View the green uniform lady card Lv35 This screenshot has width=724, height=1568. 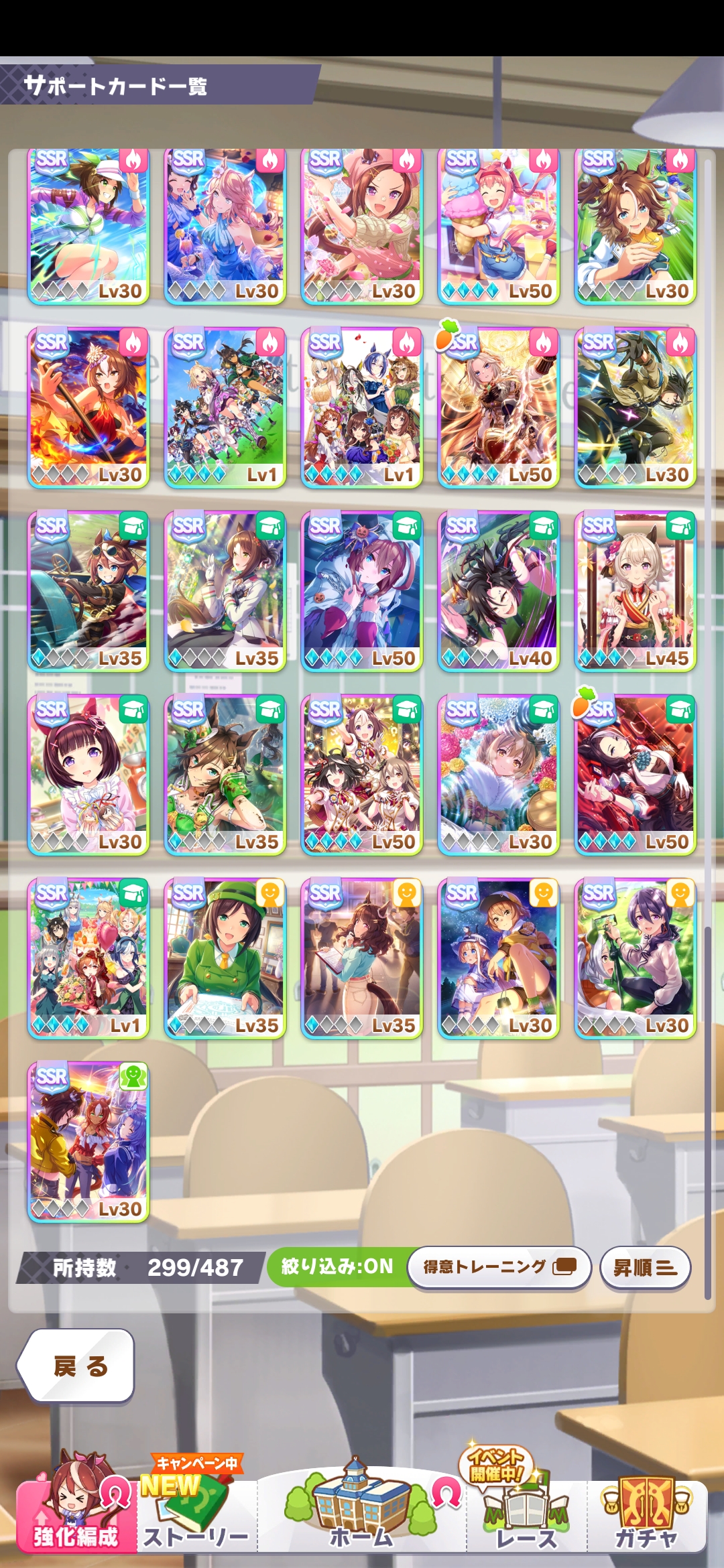point(225,958)
